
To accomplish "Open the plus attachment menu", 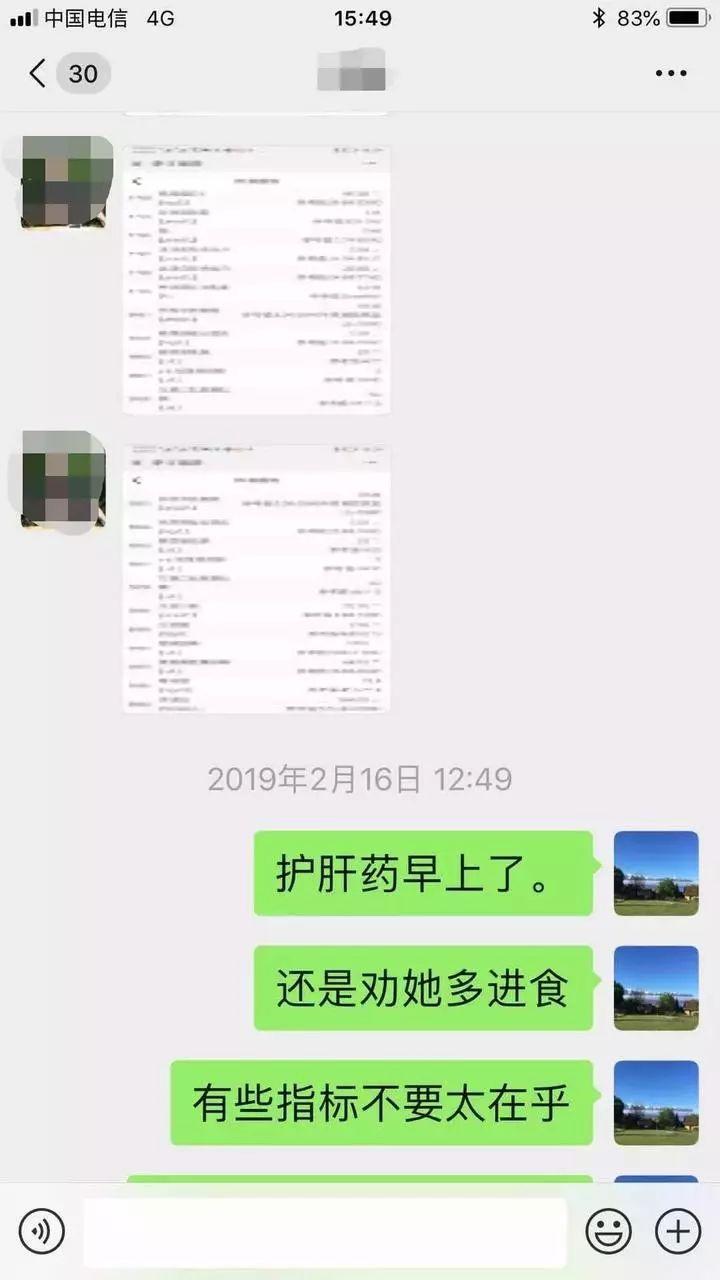I will [678, 1231].
